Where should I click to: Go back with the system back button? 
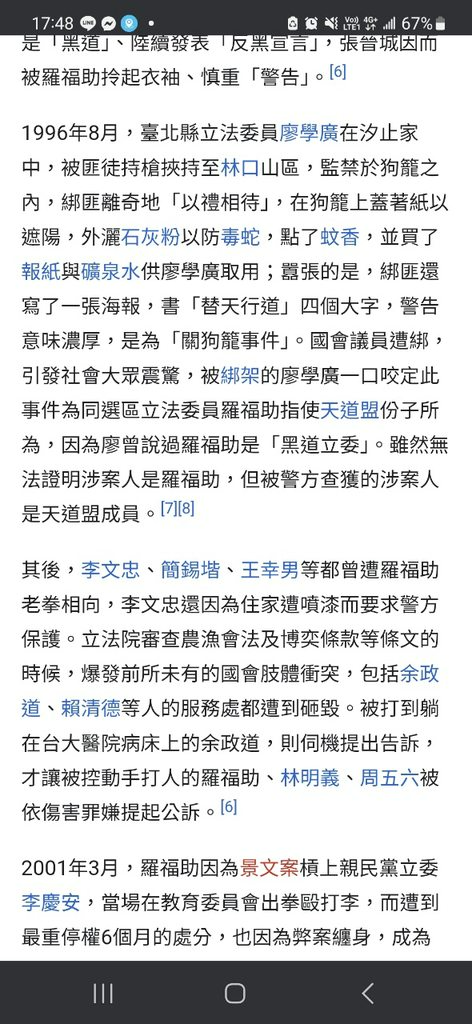368,993
